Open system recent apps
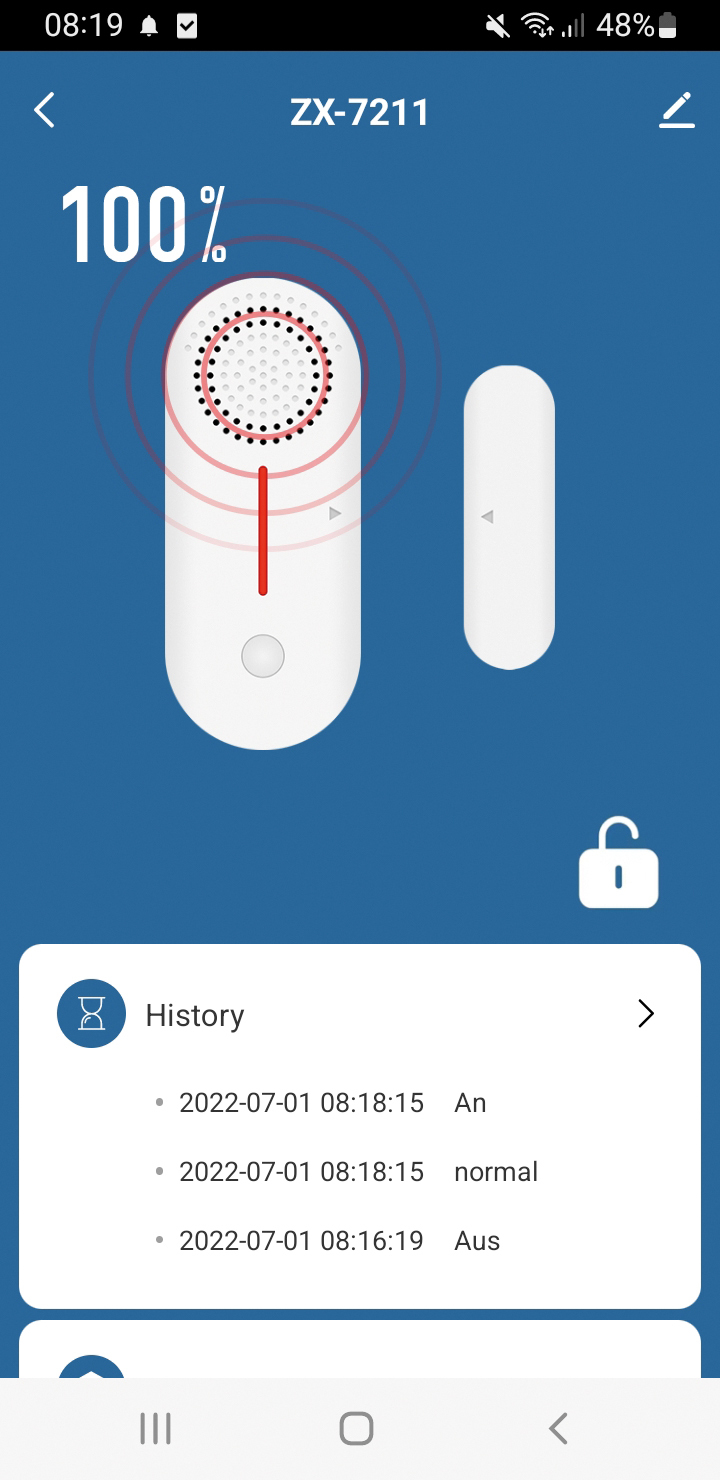The width and height of the screenshot is (720, 1480). coord(156,1428)
